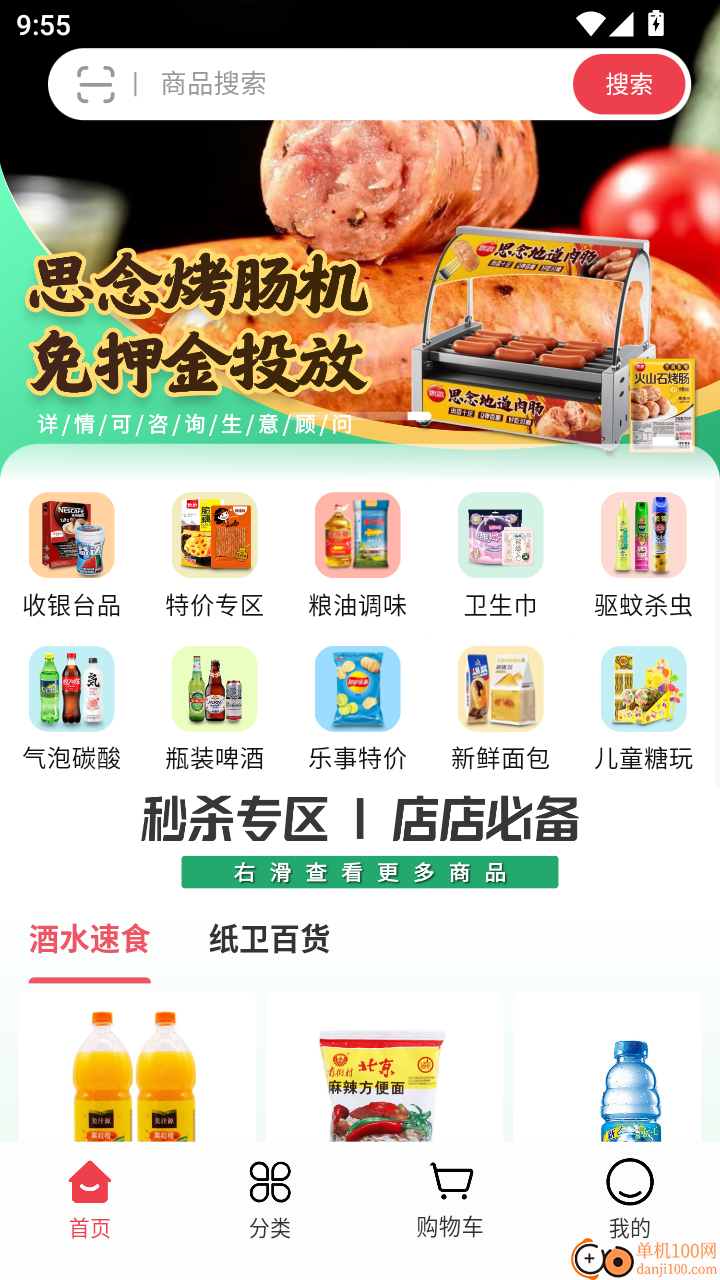
Task: Tap the barcode scan icon in search bar
Action: (96, 84)
